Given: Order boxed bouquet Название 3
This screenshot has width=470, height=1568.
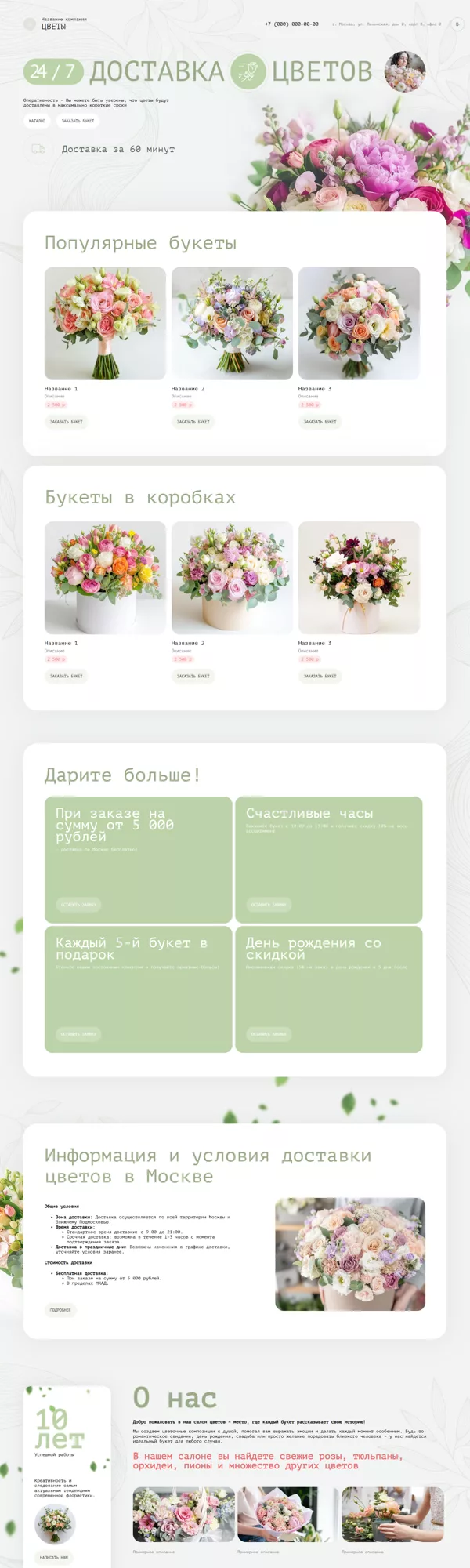Looking at the screenshot, I should 320,676.
